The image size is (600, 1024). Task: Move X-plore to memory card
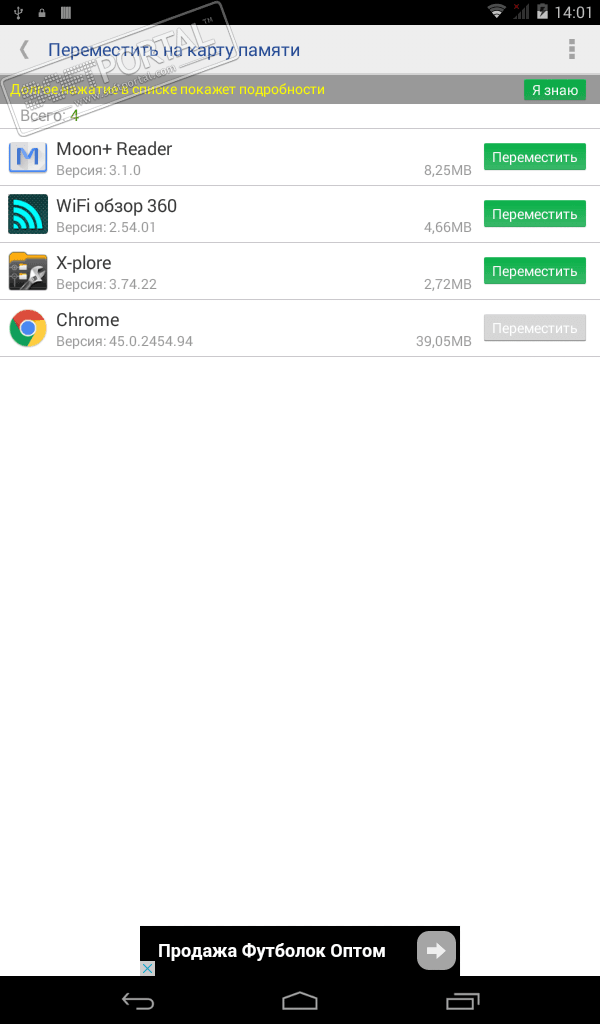(534, 271)
